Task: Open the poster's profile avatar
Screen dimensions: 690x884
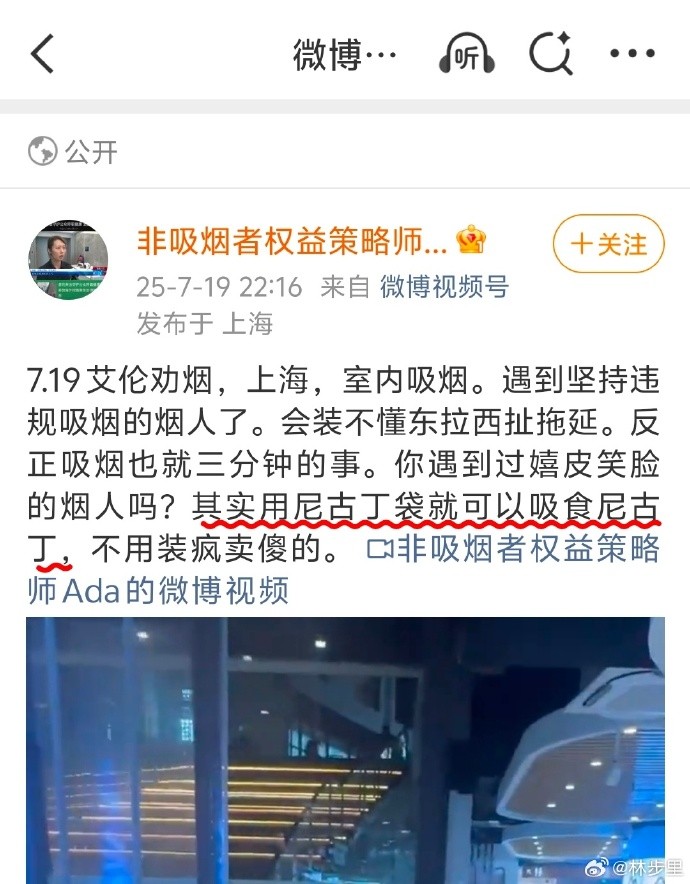Action: (68, 260)
